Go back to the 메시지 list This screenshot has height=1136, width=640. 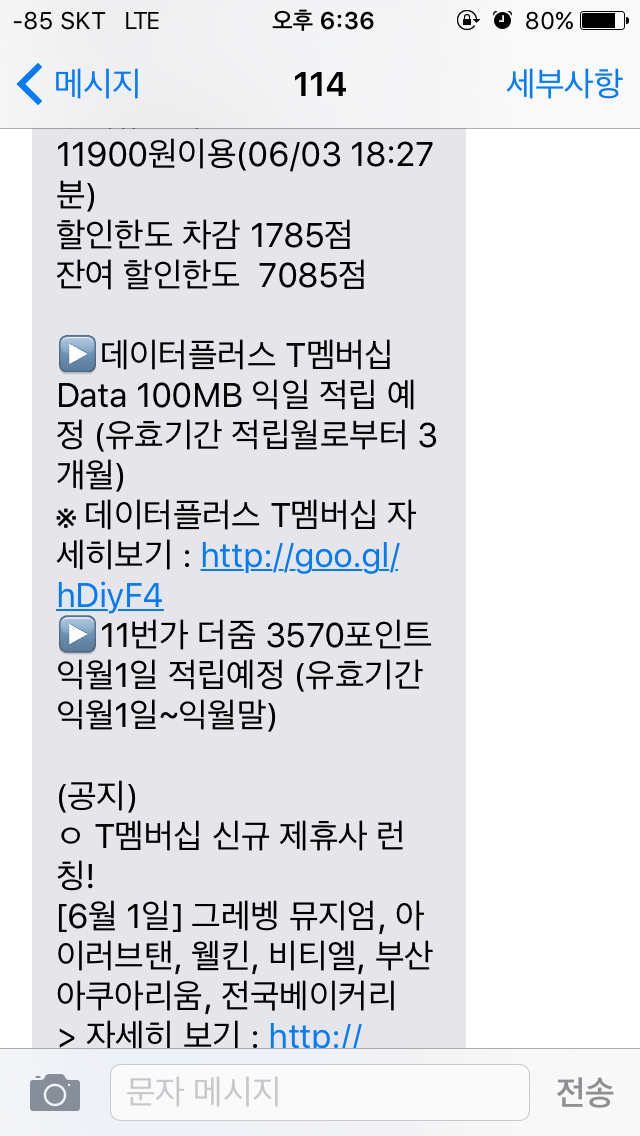[x=78, y=84]
